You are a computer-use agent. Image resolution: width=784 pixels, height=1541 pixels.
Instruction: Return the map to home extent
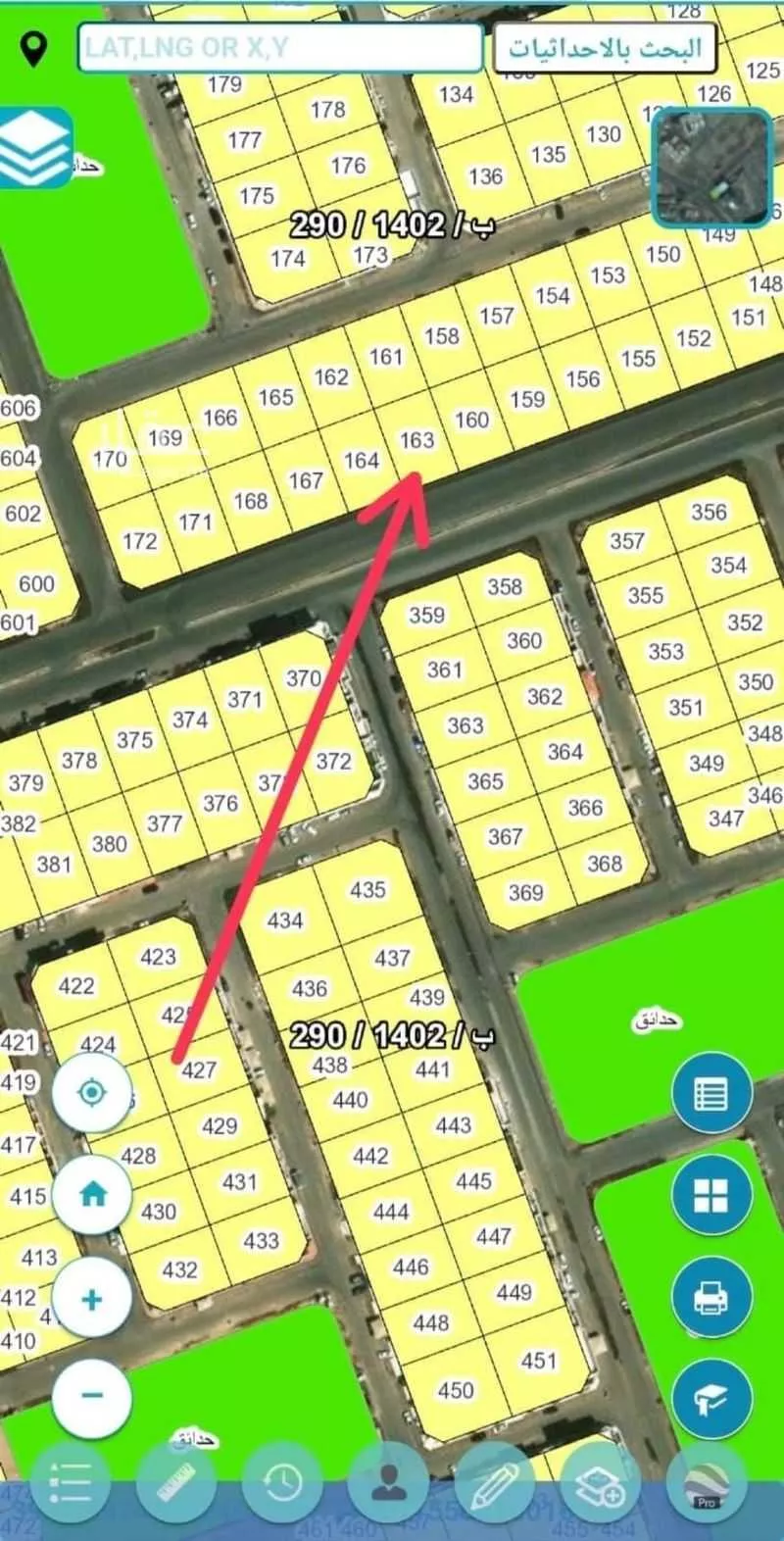(92, 1194)
